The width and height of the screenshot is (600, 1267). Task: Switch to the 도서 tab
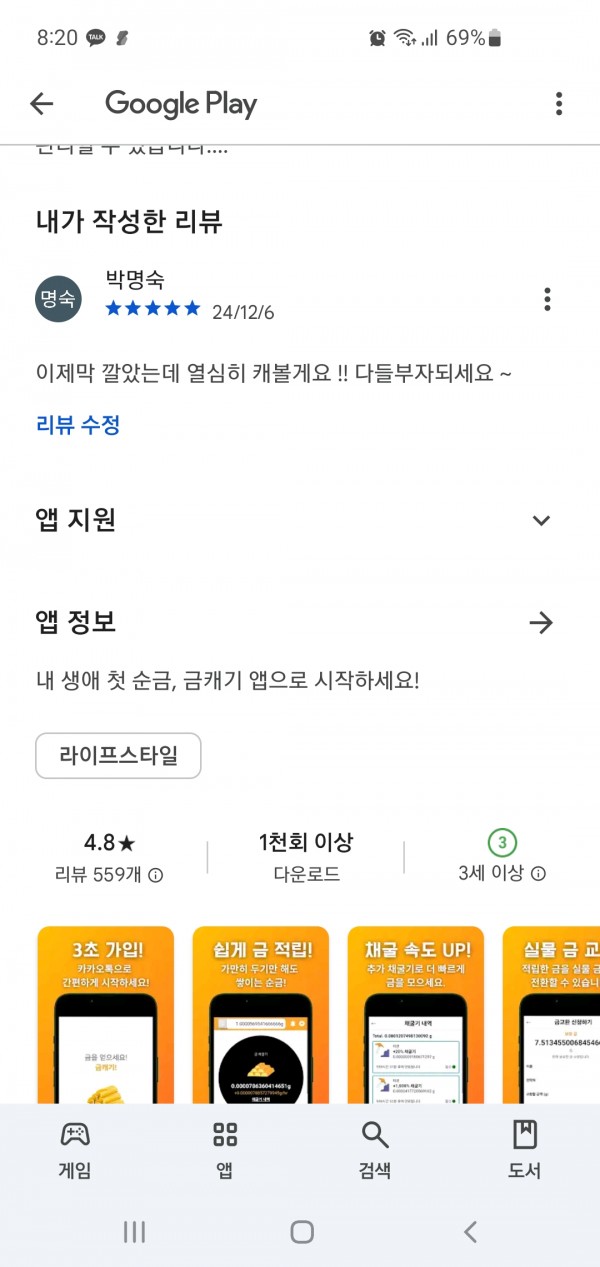525,1149
